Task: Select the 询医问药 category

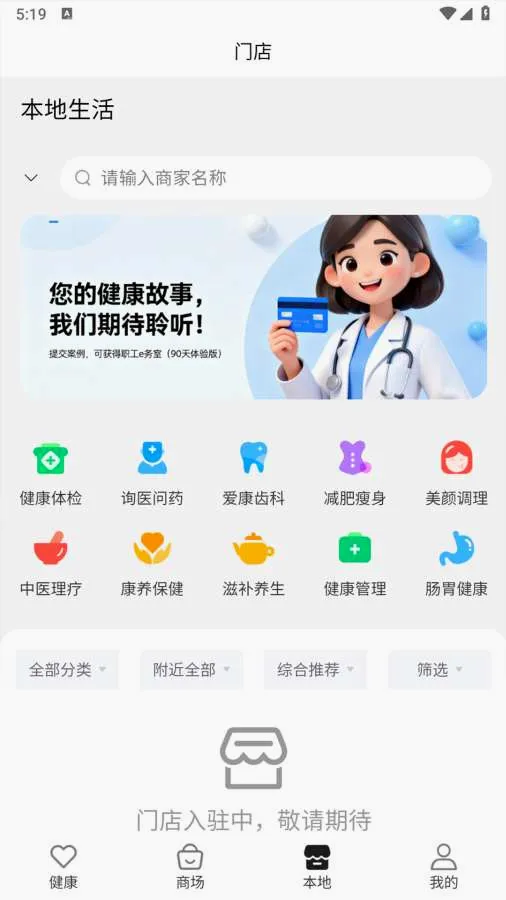Action: pos(152,474)
